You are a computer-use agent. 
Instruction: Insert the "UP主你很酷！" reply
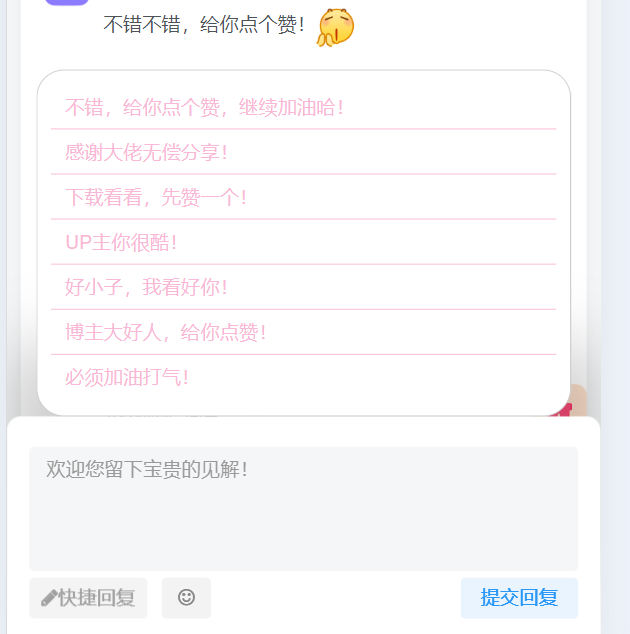[121, 243]
